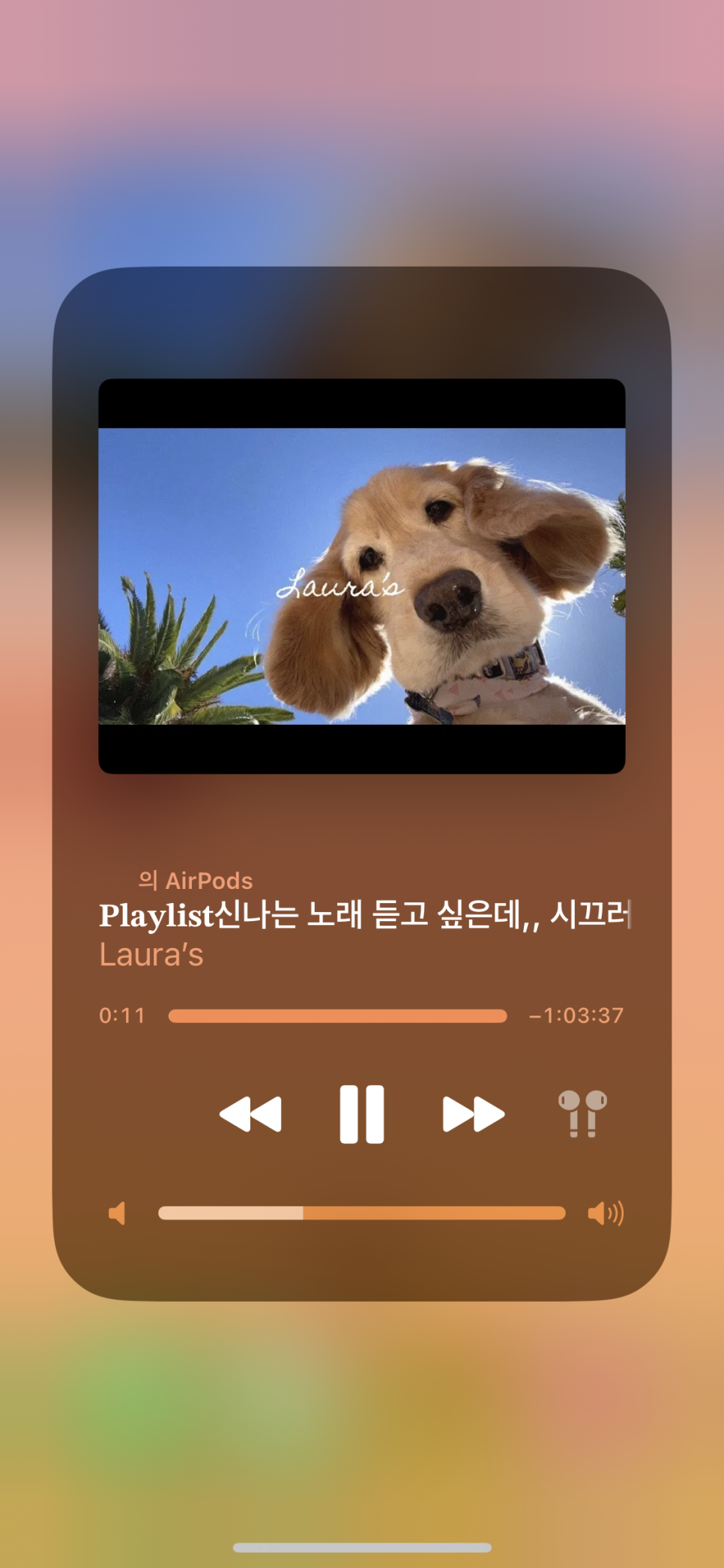724x1568 pixels.
Task: Open the Laura's playlist artwork
Action: [x=361, y=576]
